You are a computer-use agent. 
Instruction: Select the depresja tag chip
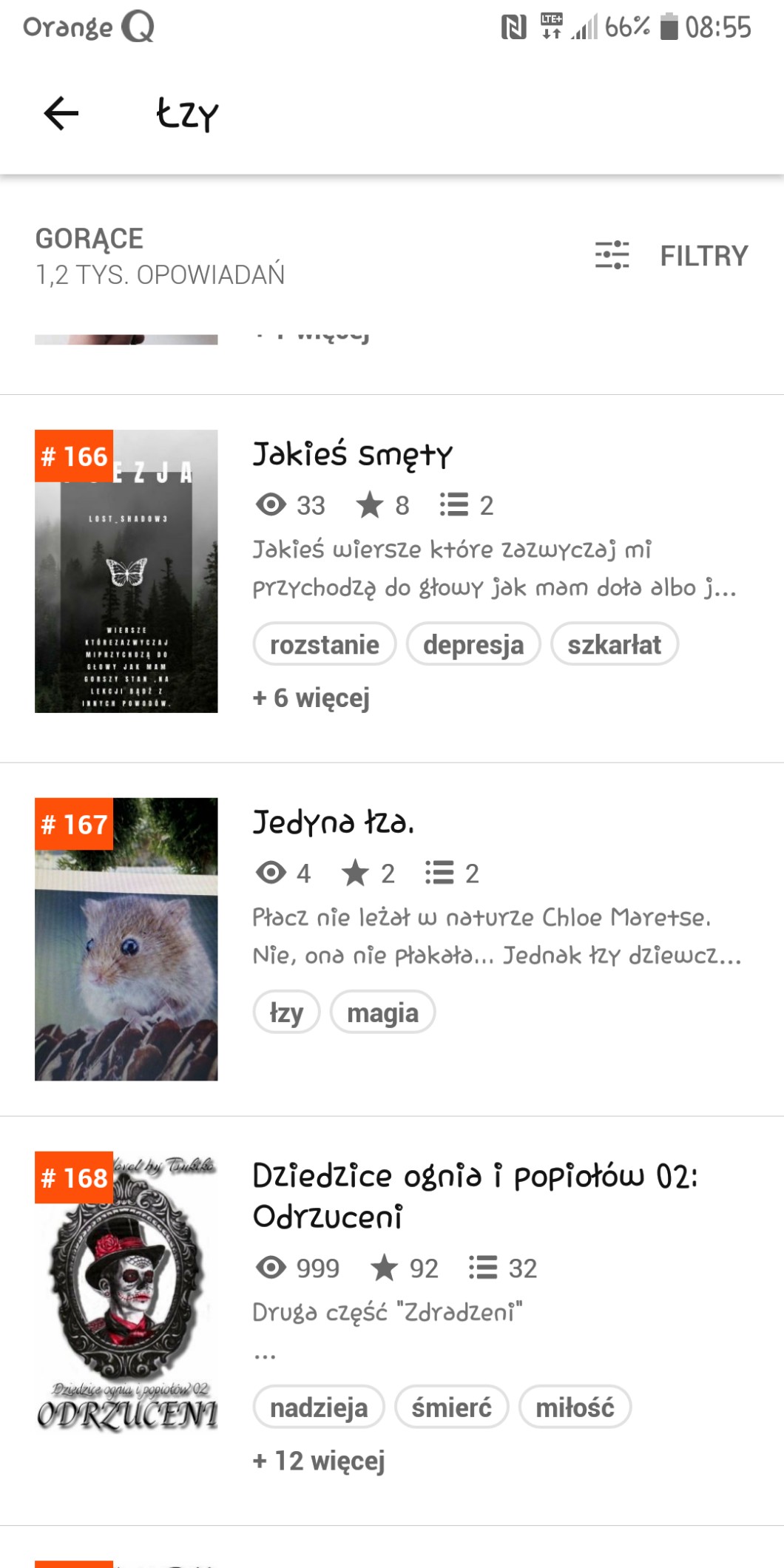[473, 645]
